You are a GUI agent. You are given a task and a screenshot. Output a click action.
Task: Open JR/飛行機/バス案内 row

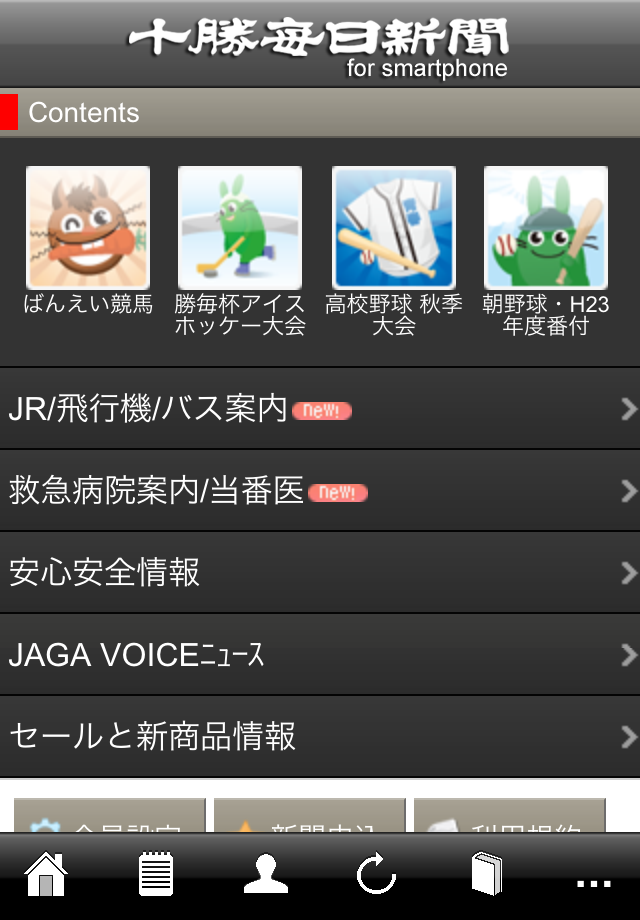tap(320, 409)
